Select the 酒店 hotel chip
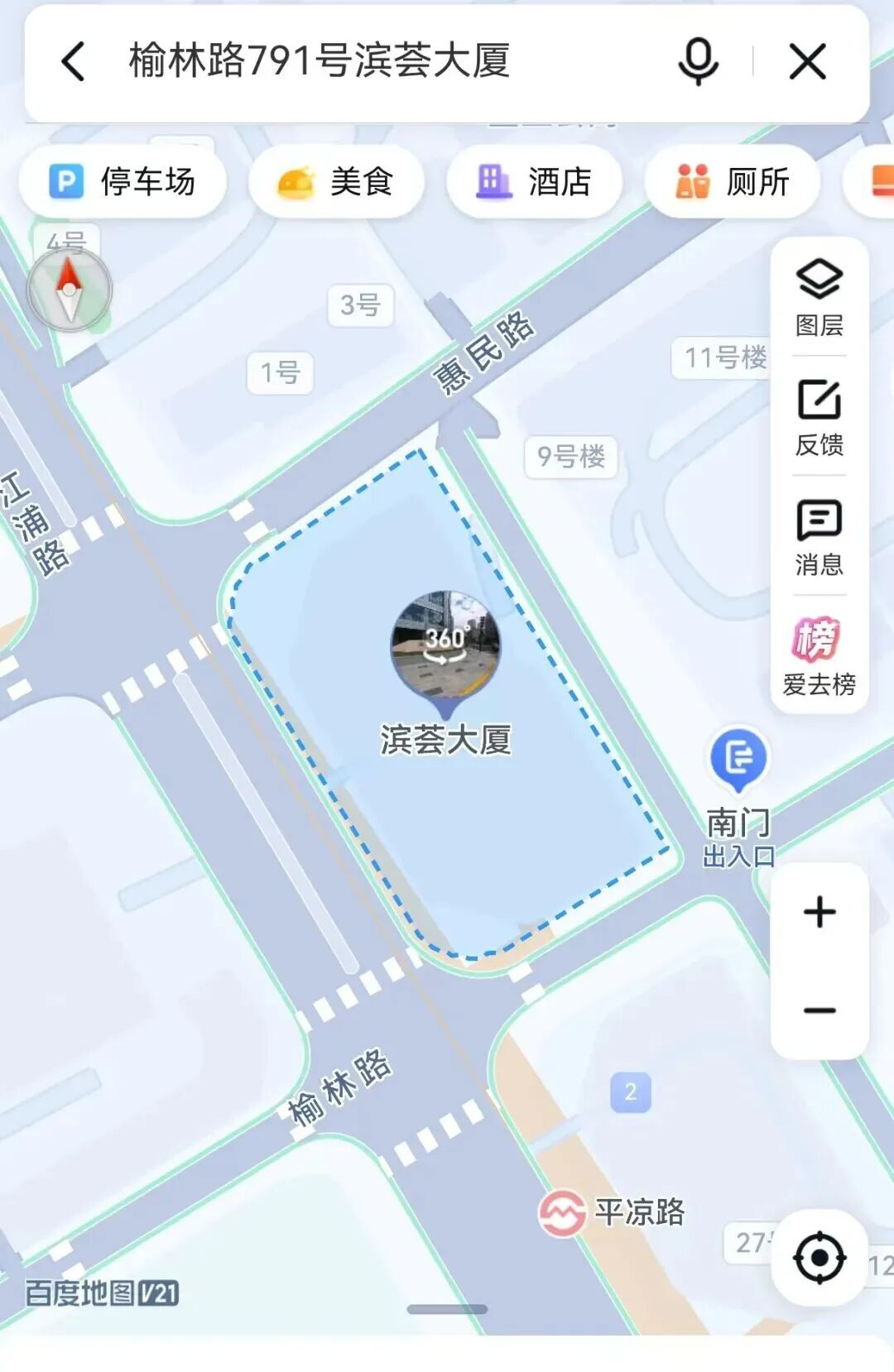The image size is (894, 1372). click(534, 182)
